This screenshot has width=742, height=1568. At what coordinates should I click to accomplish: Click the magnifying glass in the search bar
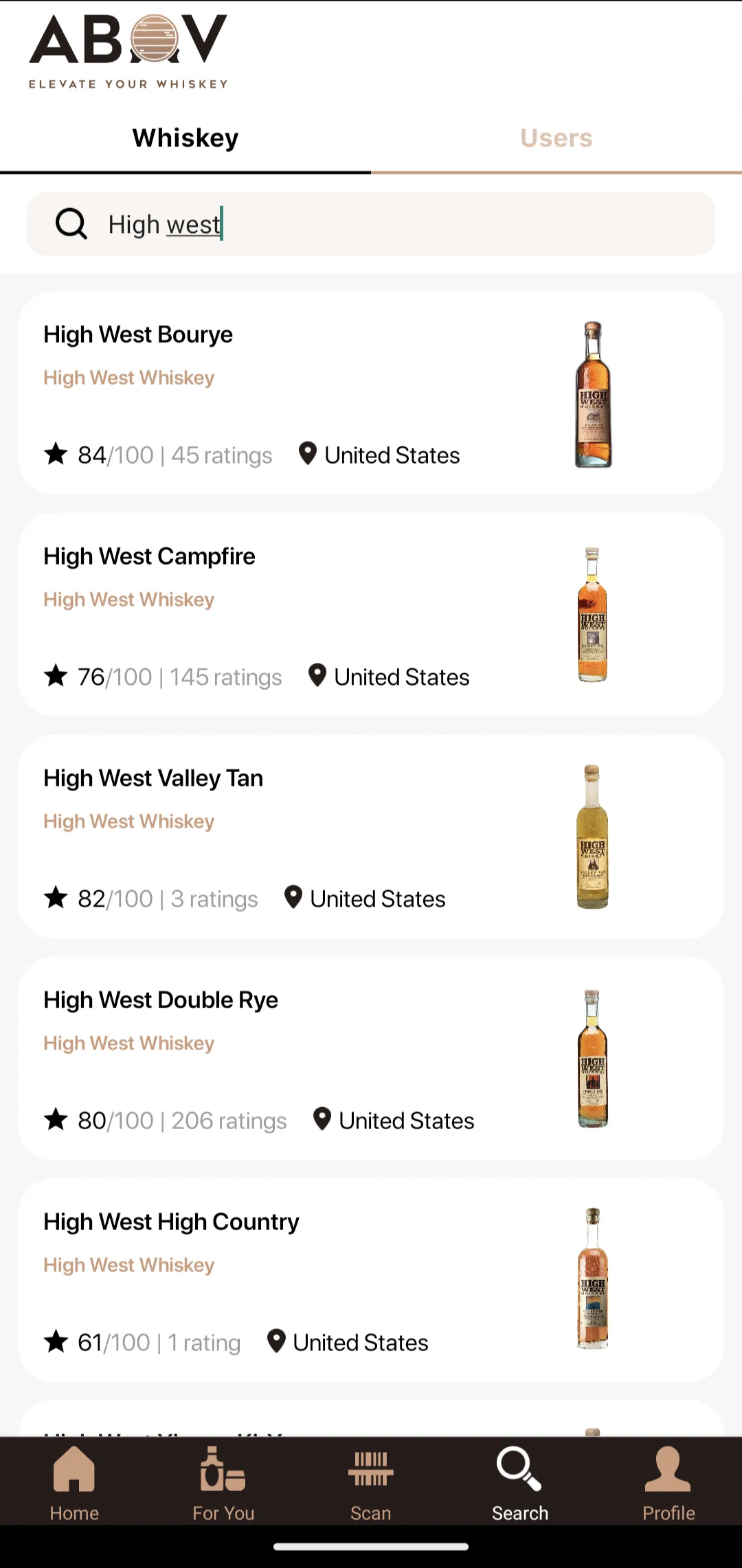[x=71, y=223]
